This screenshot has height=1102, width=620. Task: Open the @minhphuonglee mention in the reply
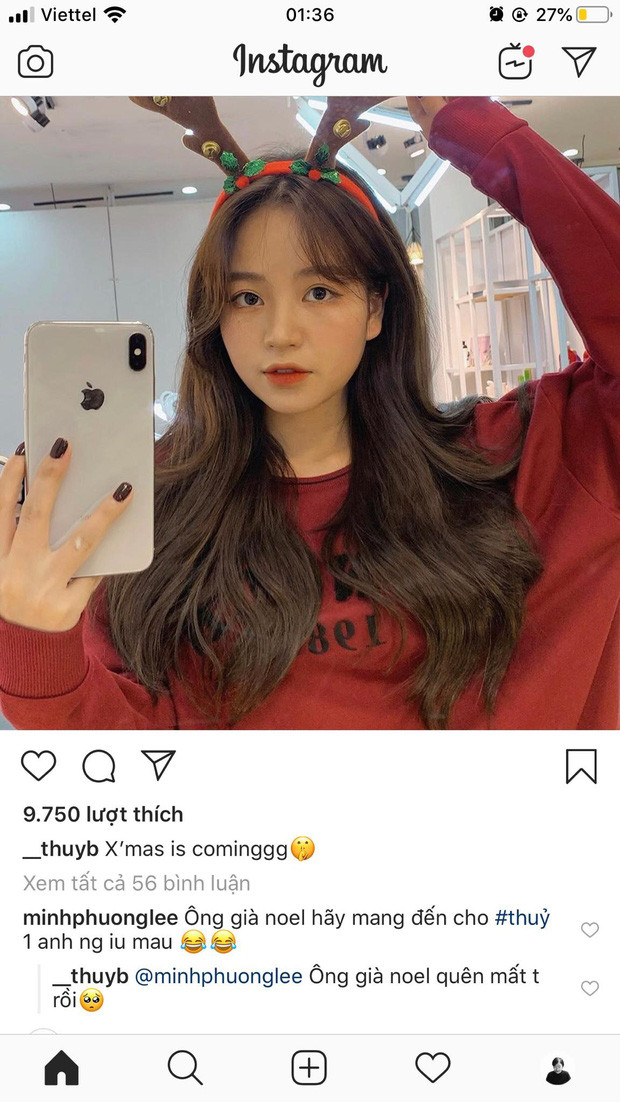click(218, 976)
